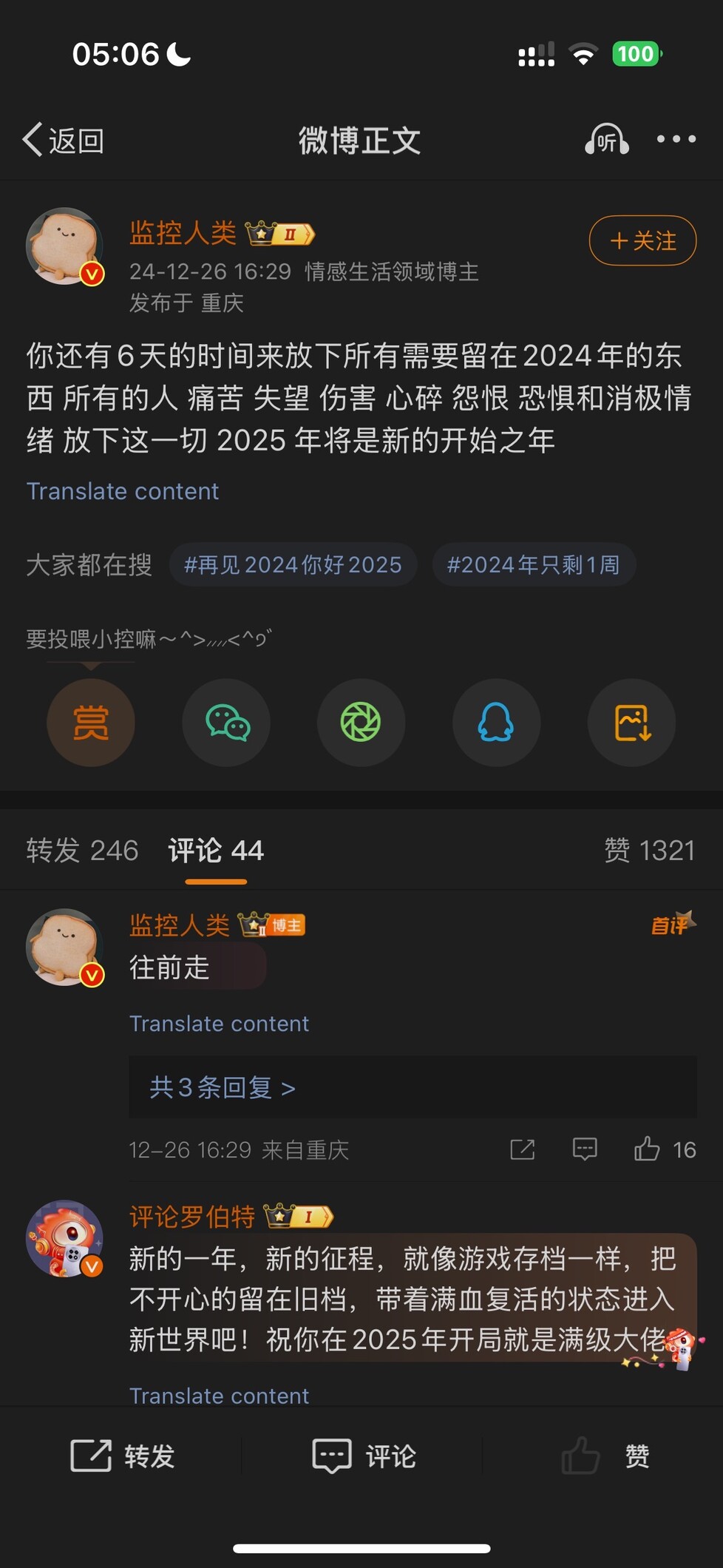
Task: Like the 往前走 comment
Action: click(x=648, y=1149)
